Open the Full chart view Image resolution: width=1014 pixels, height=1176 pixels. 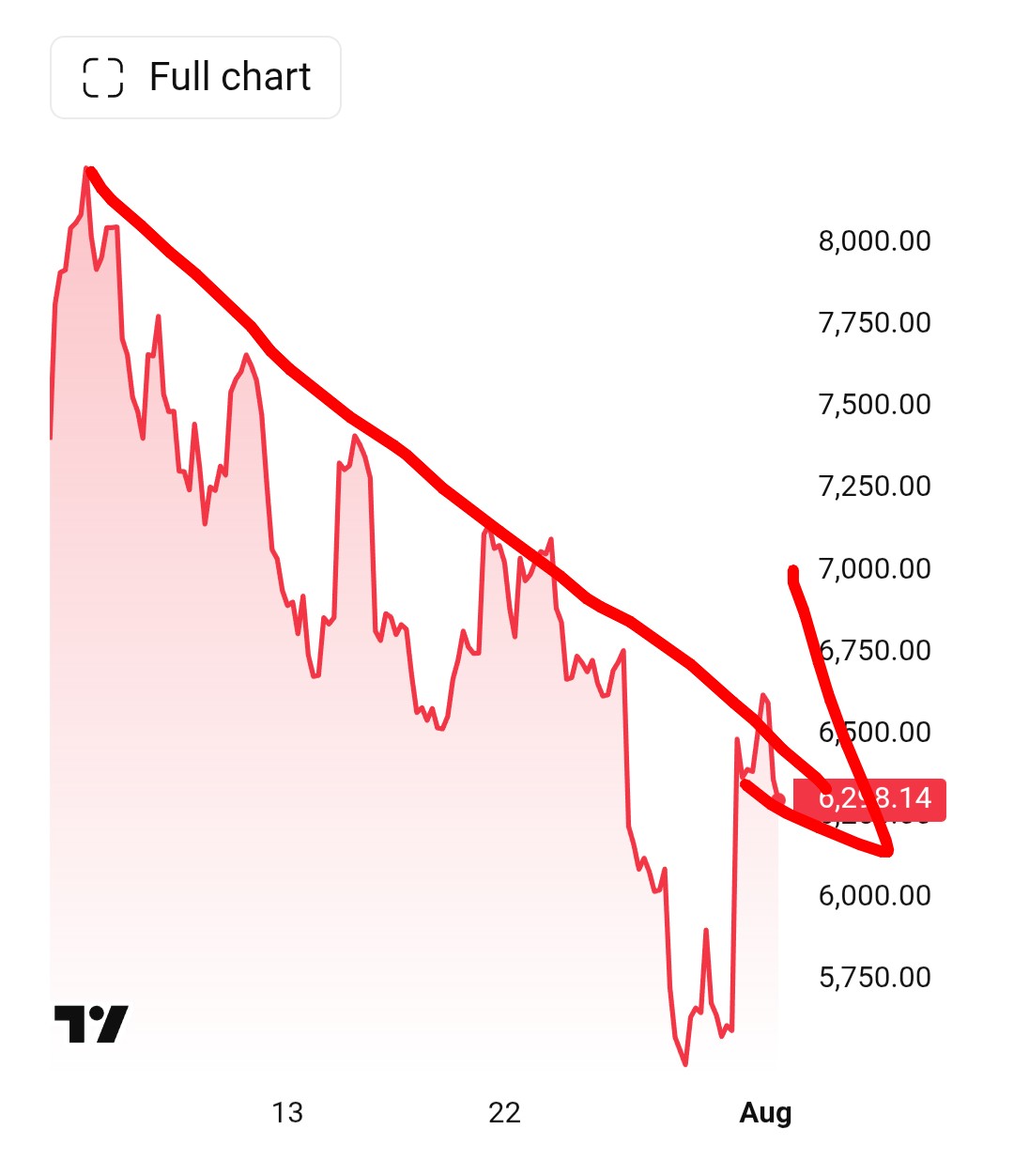195,78
